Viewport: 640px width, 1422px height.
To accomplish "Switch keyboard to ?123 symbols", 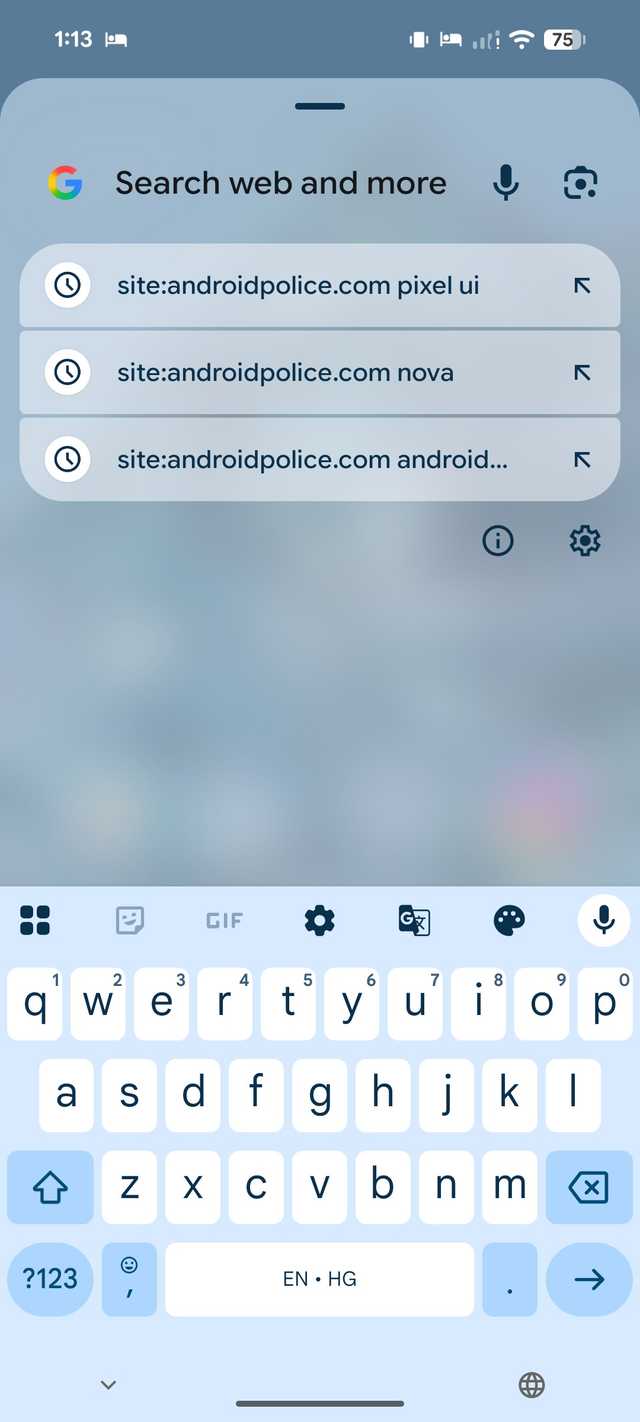I will [x=50, y=1279].
